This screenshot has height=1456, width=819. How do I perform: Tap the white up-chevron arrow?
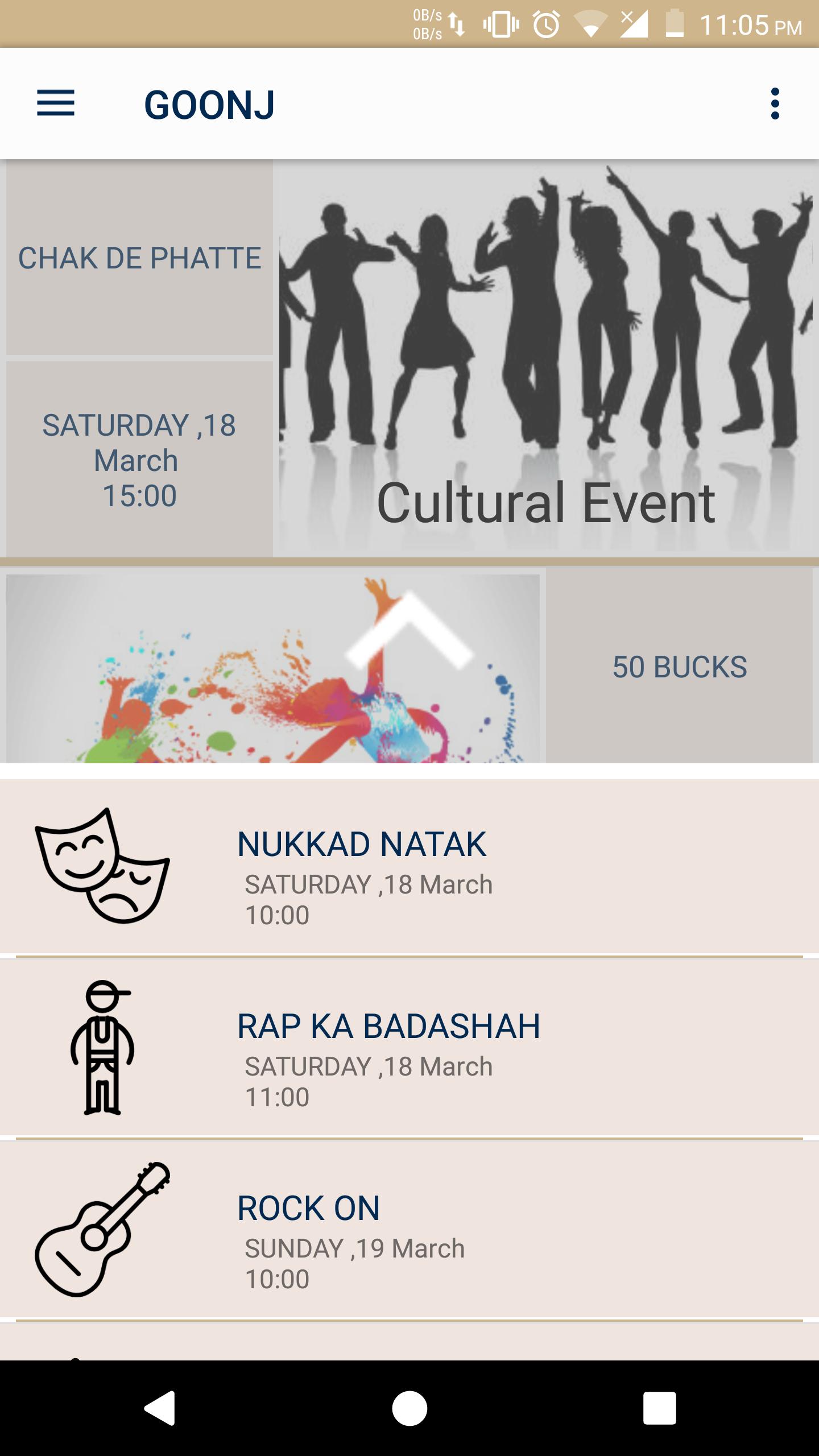click(409, 630)
